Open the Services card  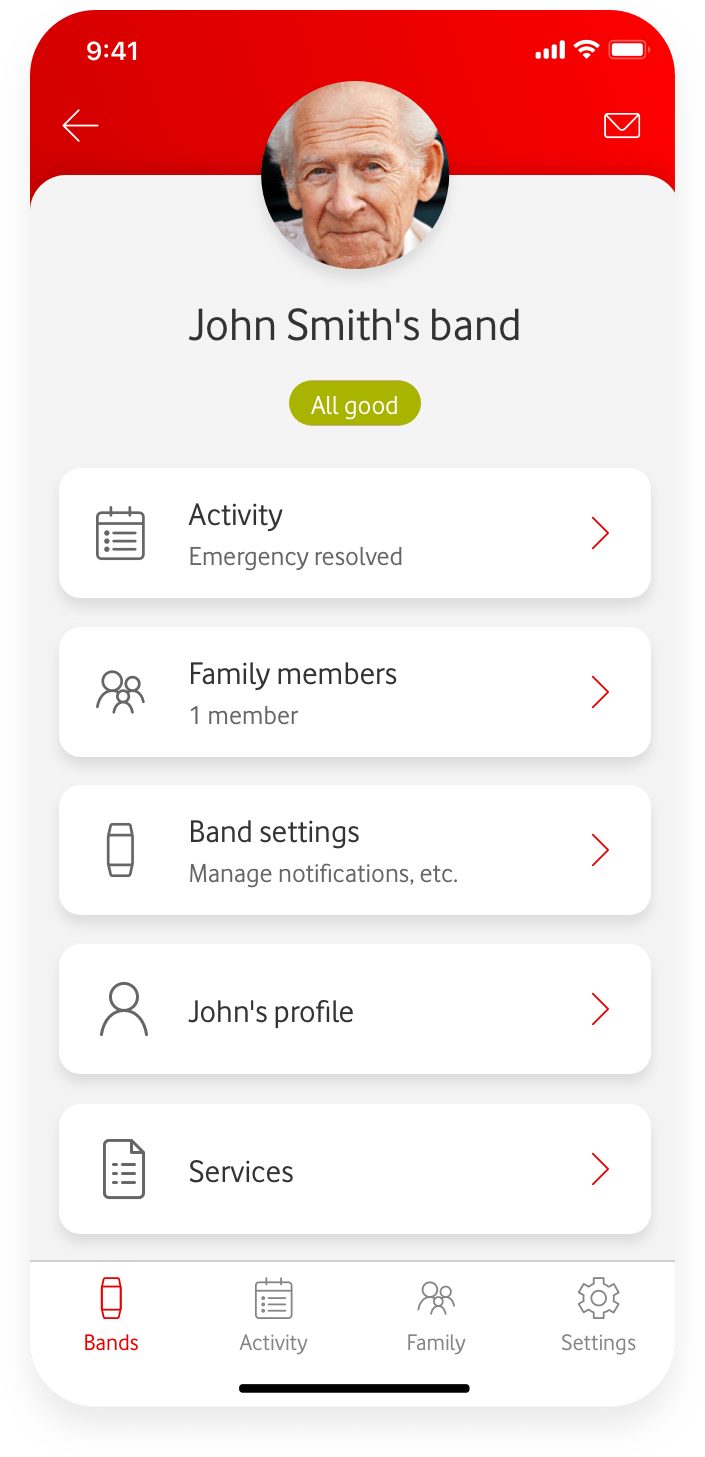[x=354, y=1169]
